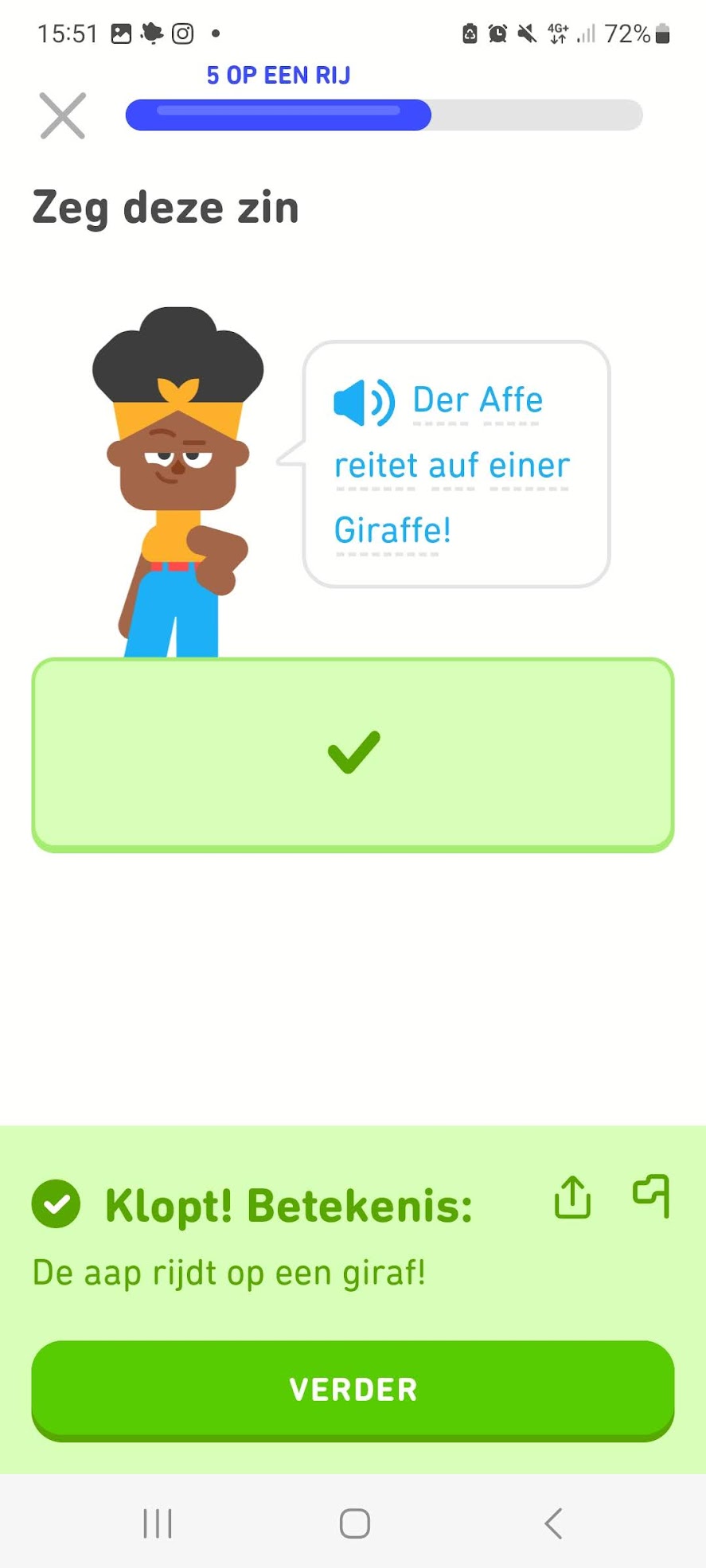Close the lesson with the X
This screenshot has width=706, height=1568.
click(x=63, y=116)
